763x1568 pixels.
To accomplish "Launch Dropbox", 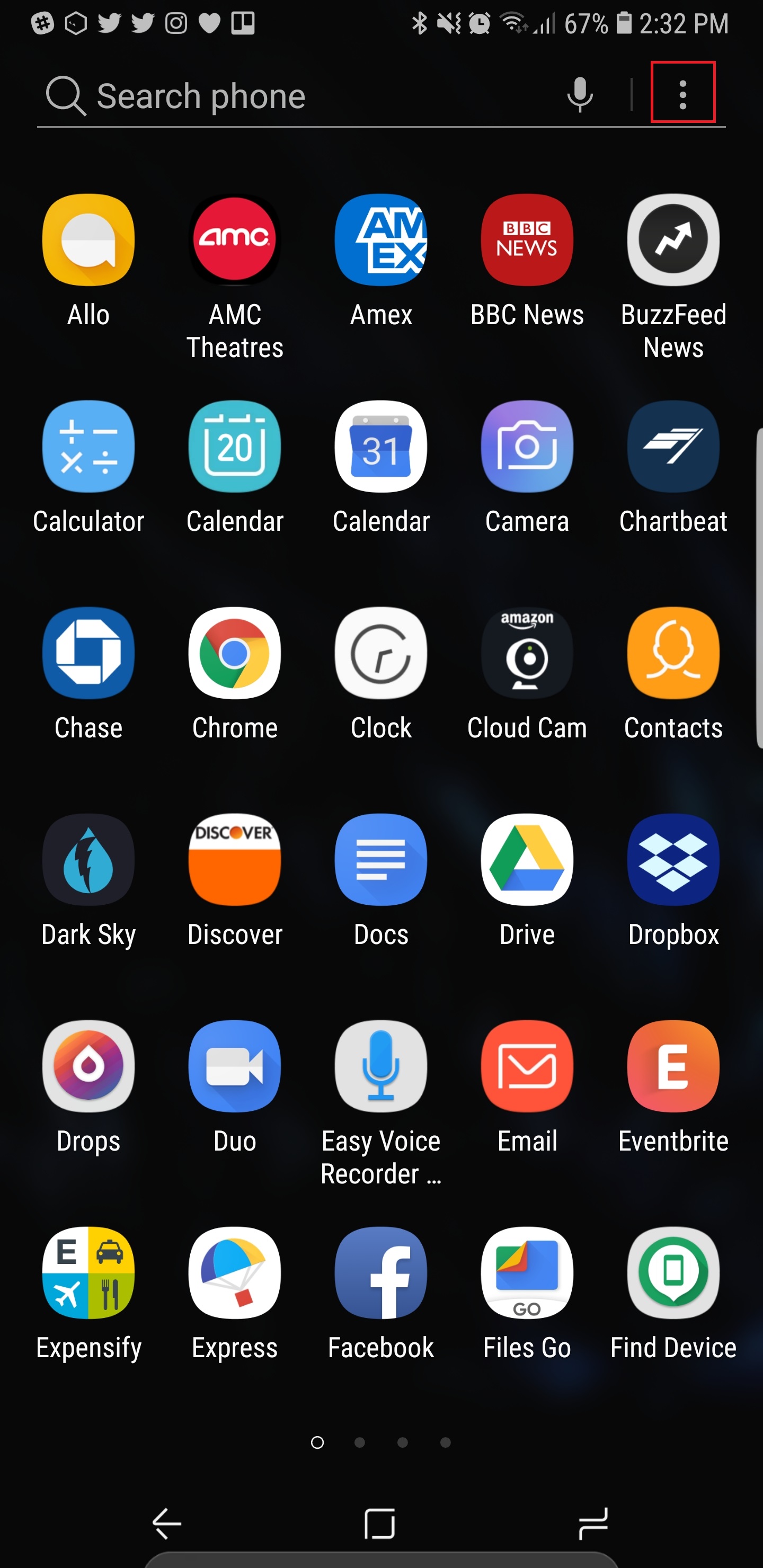I will coord(673,859).
